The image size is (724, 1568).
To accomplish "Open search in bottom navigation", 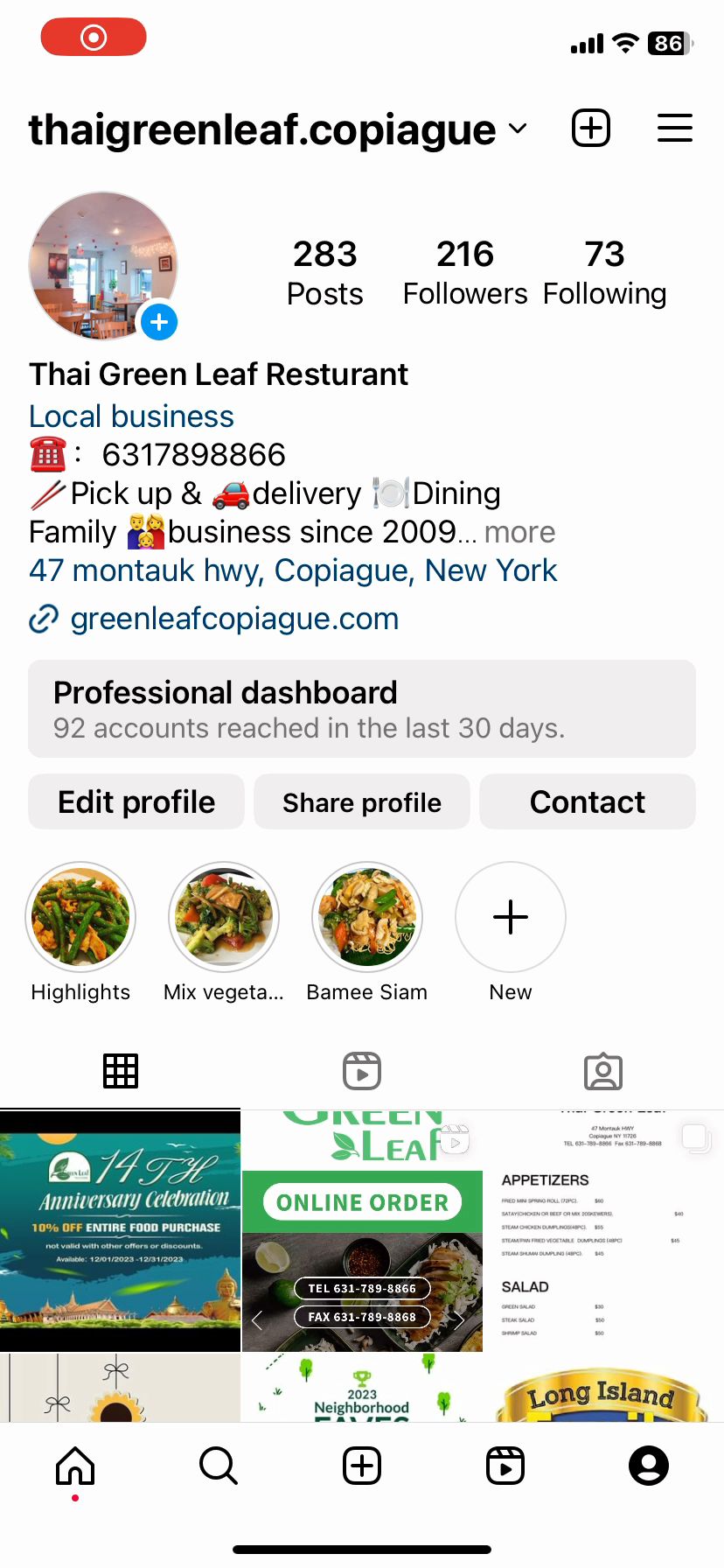I will pyautogui.click(x=219, y=1465).
